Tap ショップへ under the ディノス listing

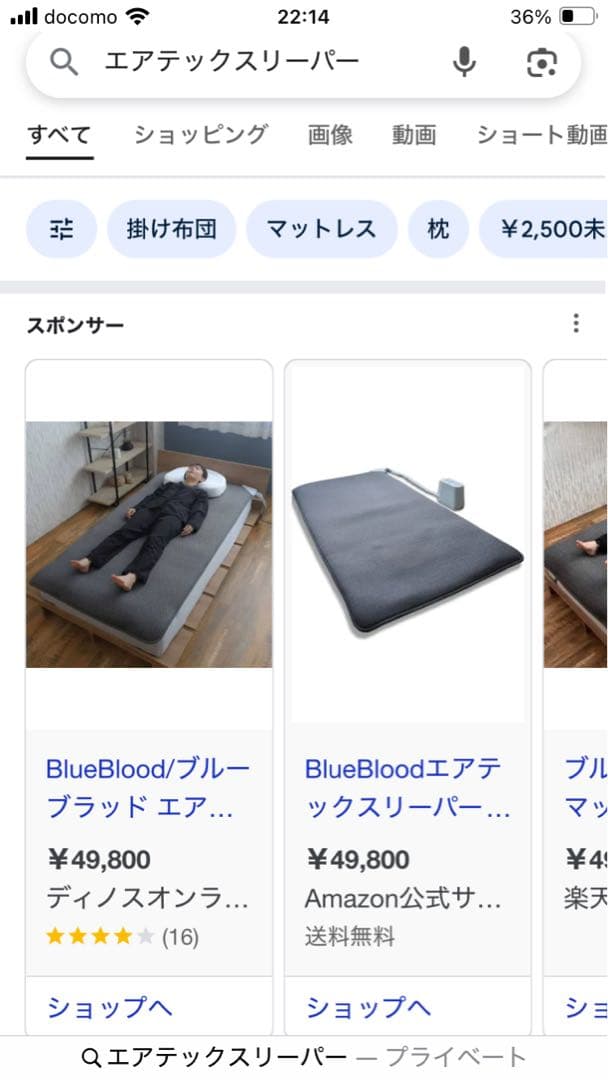[110, 1006]
